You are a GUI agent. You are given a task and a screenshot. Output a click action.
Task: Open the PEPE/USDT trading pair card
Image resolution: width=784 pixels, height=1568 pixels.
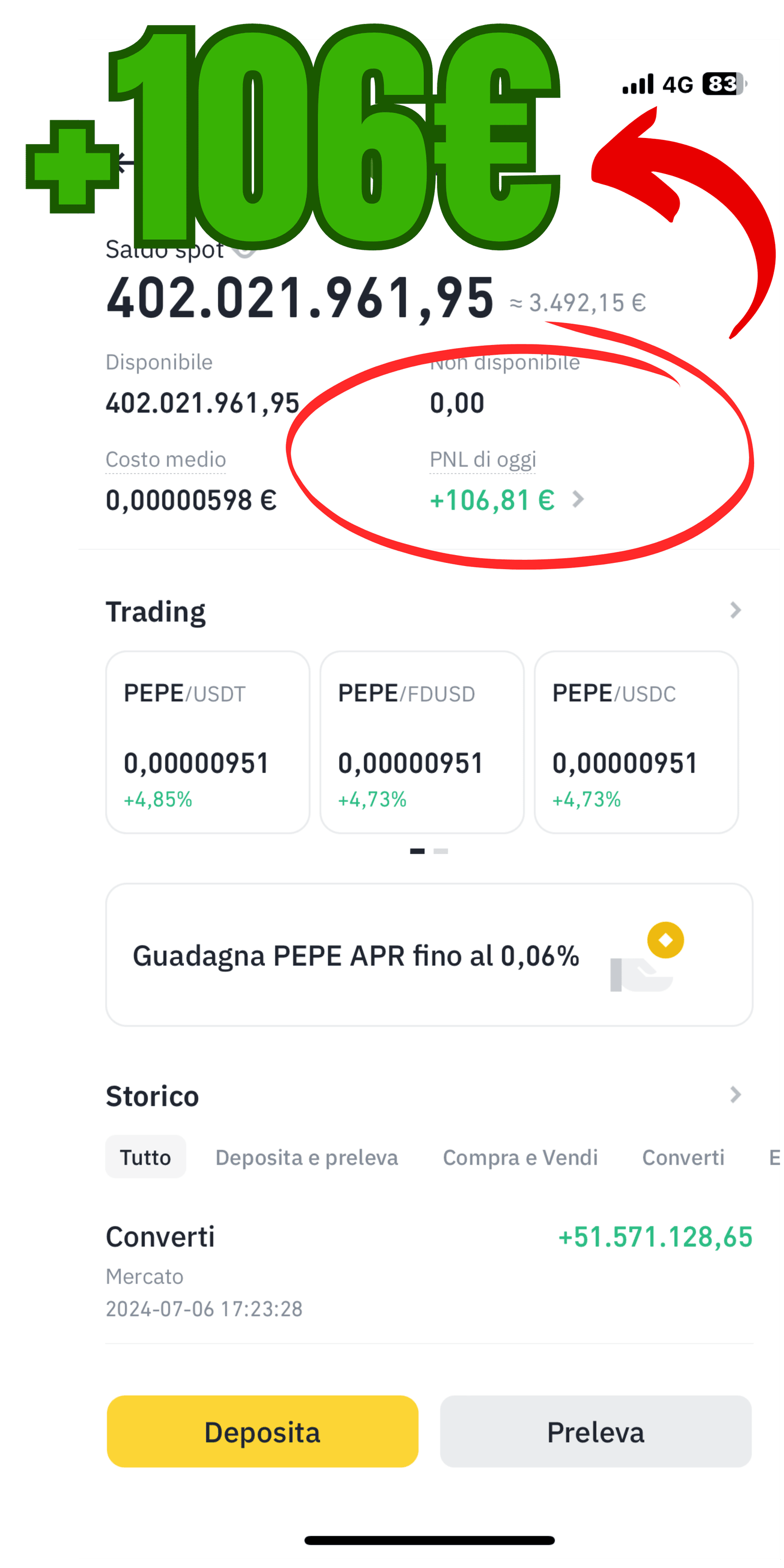coord(207,742)
